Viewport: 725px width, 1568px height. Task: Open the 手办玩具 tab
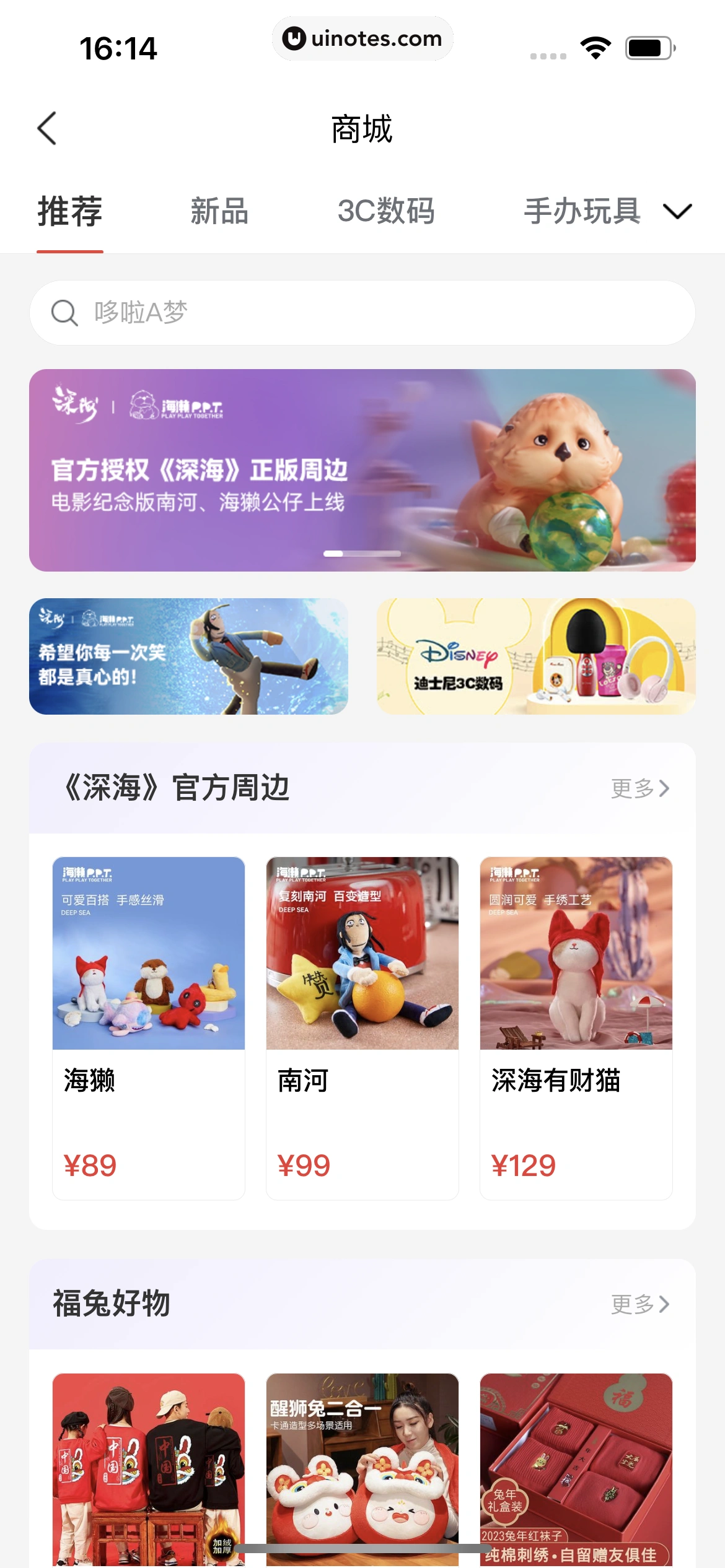point(582,211)
